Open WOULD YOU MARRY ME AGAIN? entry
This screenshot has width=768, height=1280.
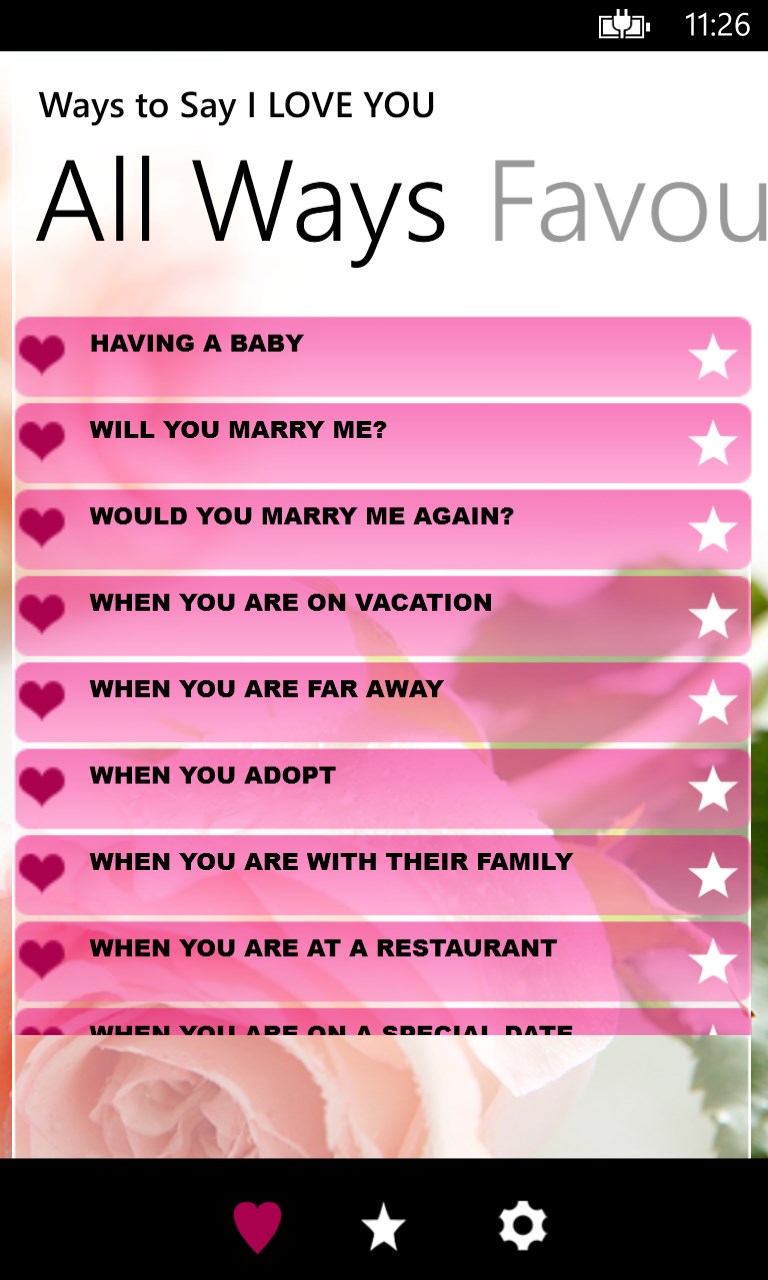pos(350,528)
